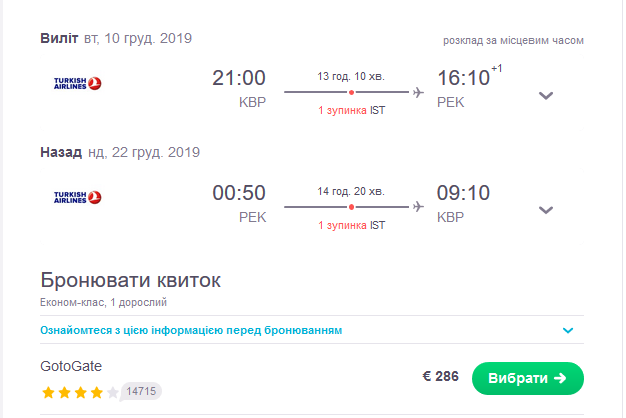Select the GotoGate offer with Вибрати

coord(527,378)
